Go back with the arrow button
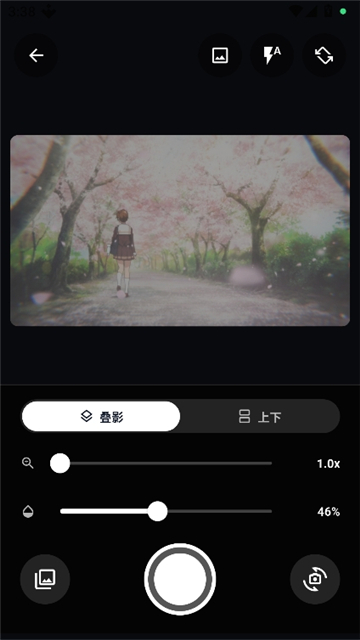This screenshot has height=640, width=360. (36, 55)
